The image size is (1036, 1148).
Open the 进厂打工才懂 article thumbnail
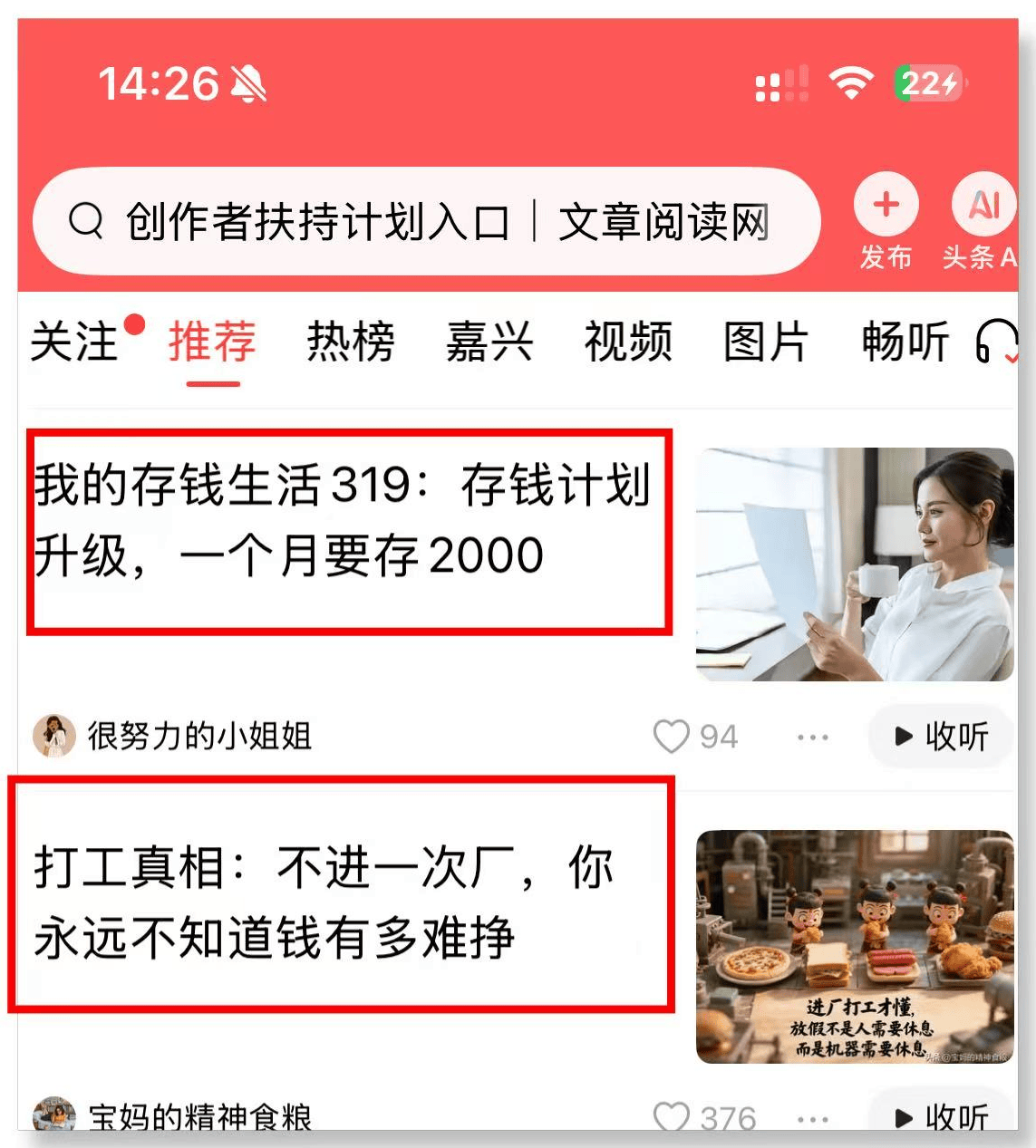click(854, 946)
